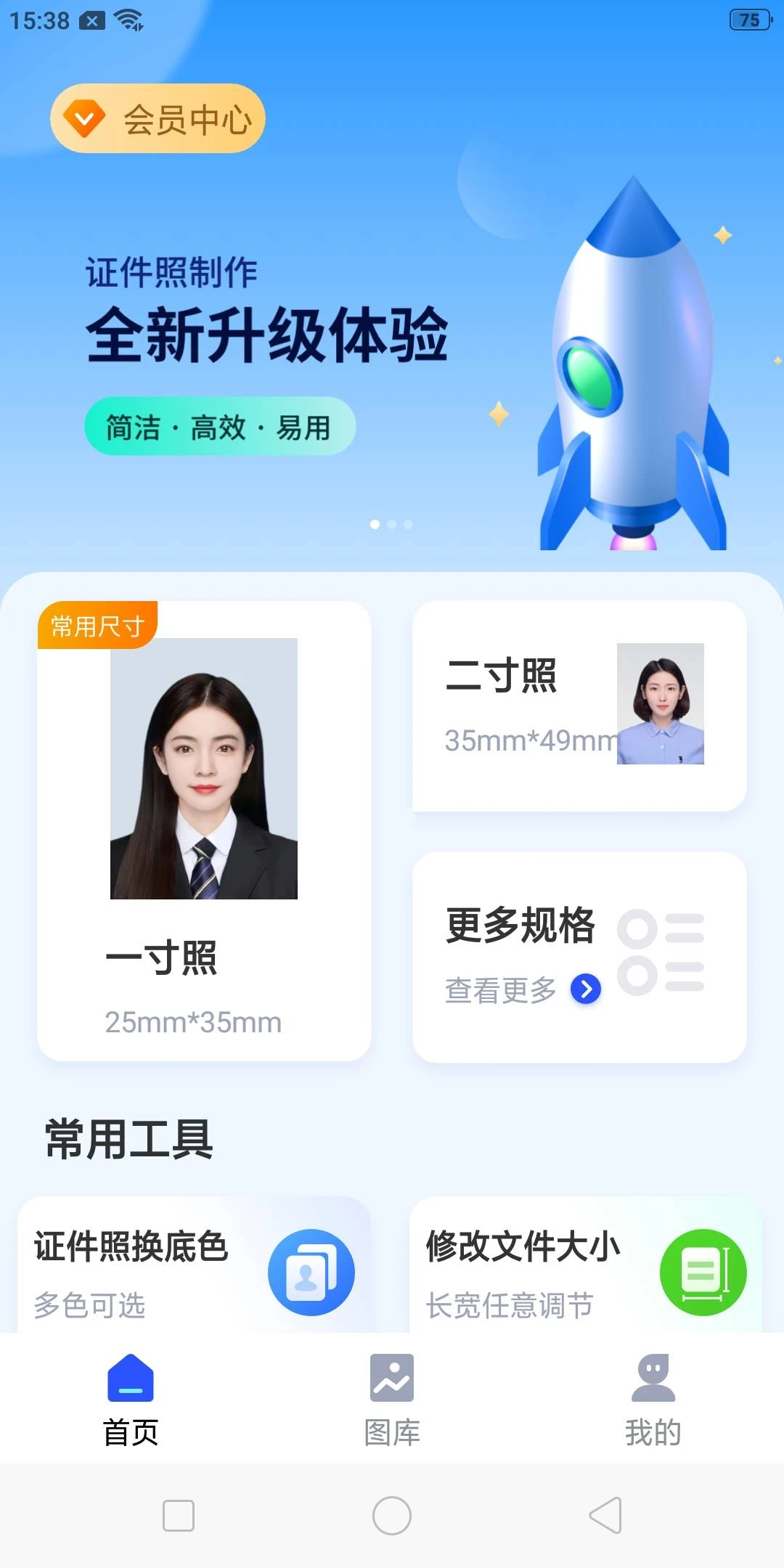Tap the system back button
784x1568 pixels.
605,1516
